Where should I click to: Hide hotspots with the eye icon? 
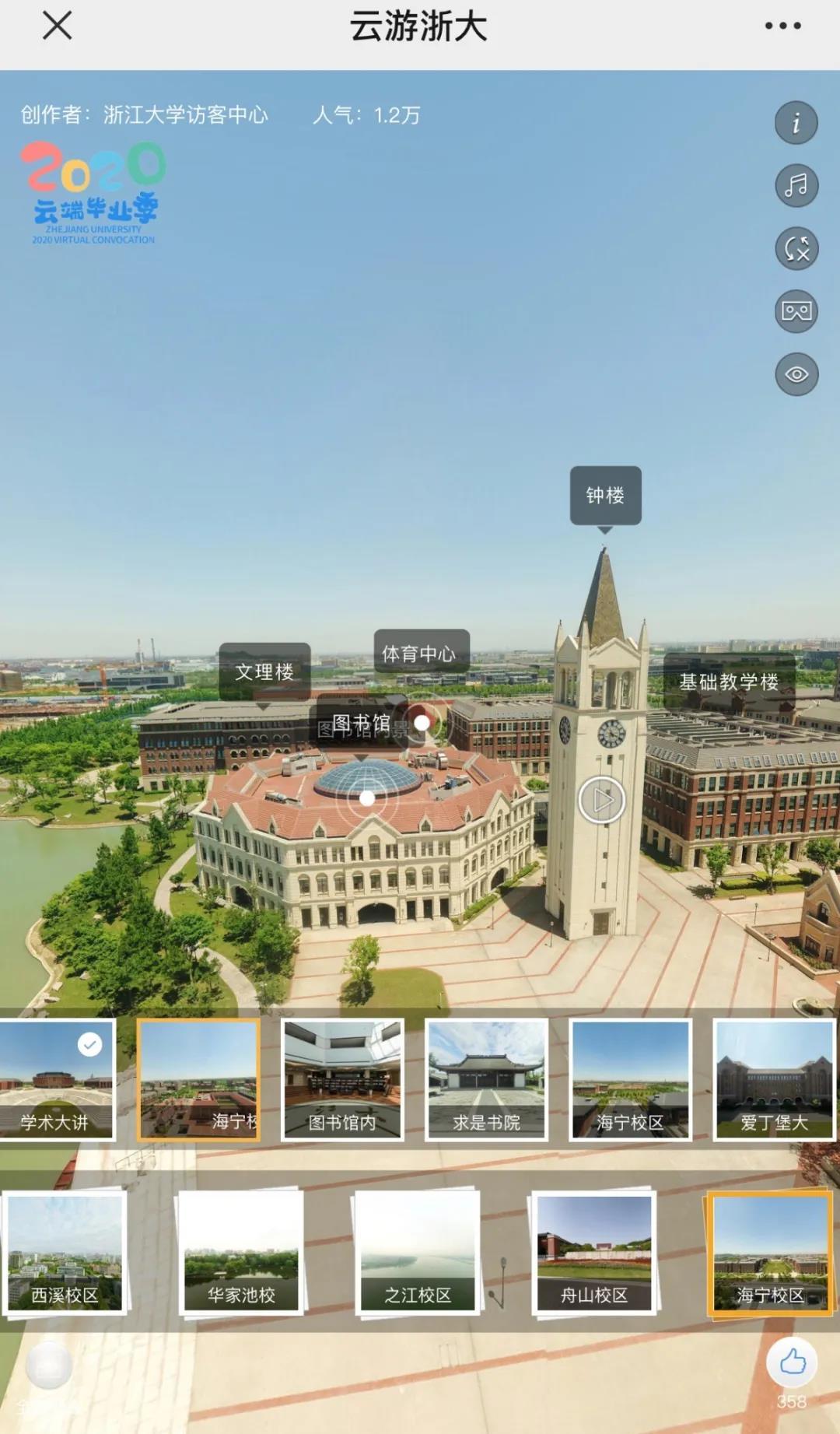[x=796, y=374]
